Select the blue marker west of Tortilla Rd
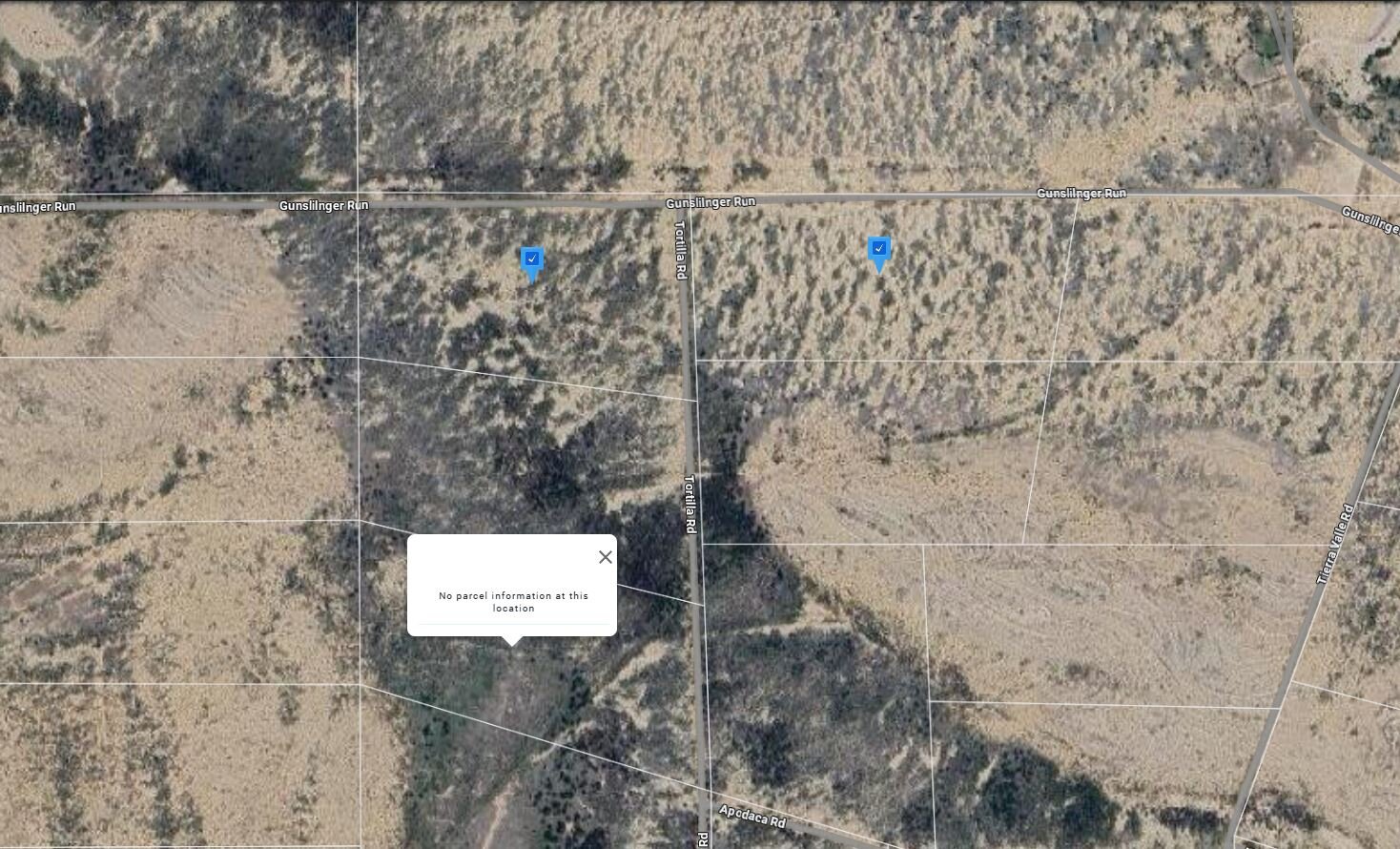Image resolution: width=1400 pixels, height=849 pixels. coord(532,260)
